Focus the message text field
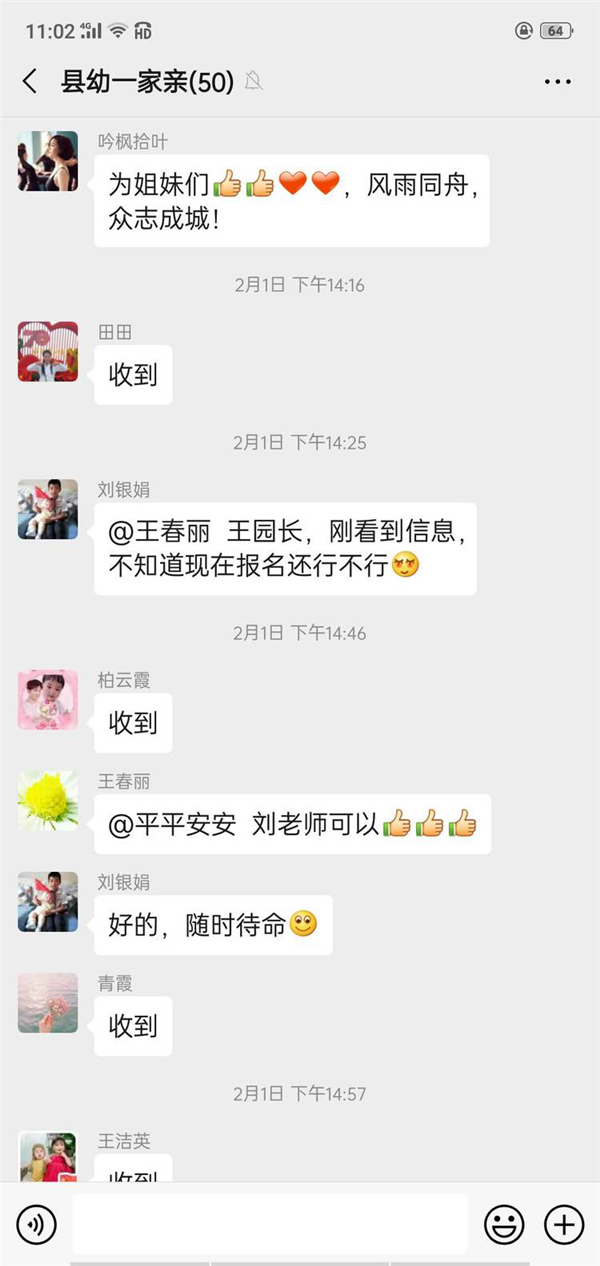This screenshot has height=1266, width=600. coord(270,1223)
